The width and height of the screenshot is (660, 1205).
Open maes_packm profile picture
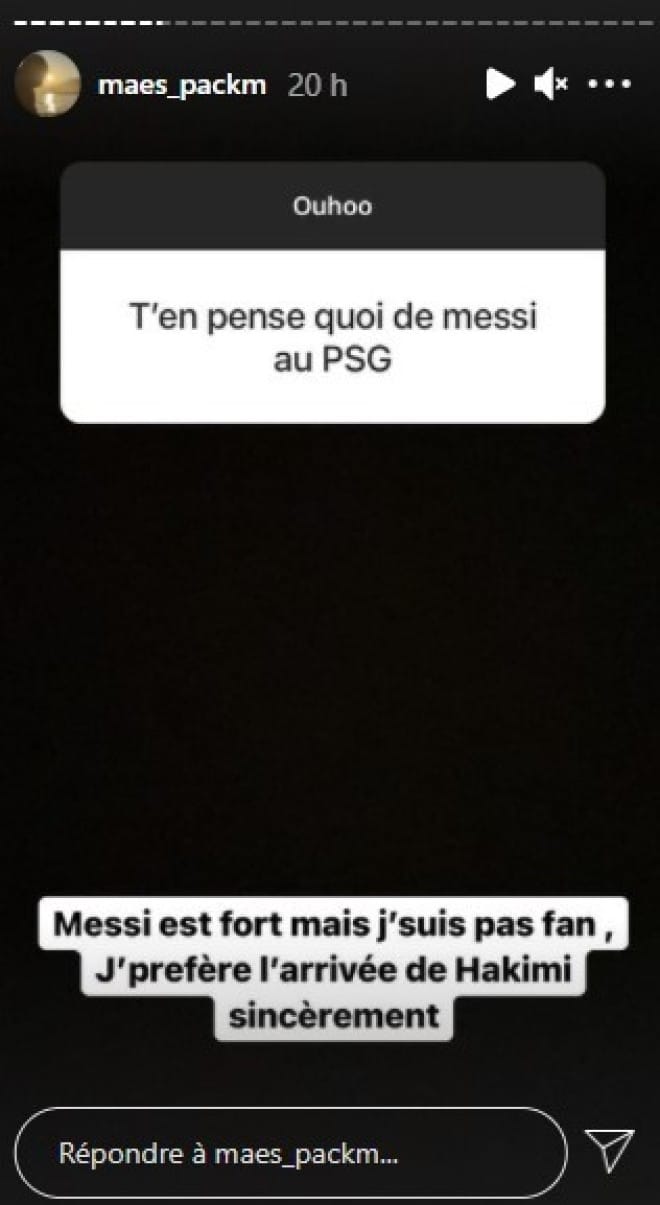[48, 84]
